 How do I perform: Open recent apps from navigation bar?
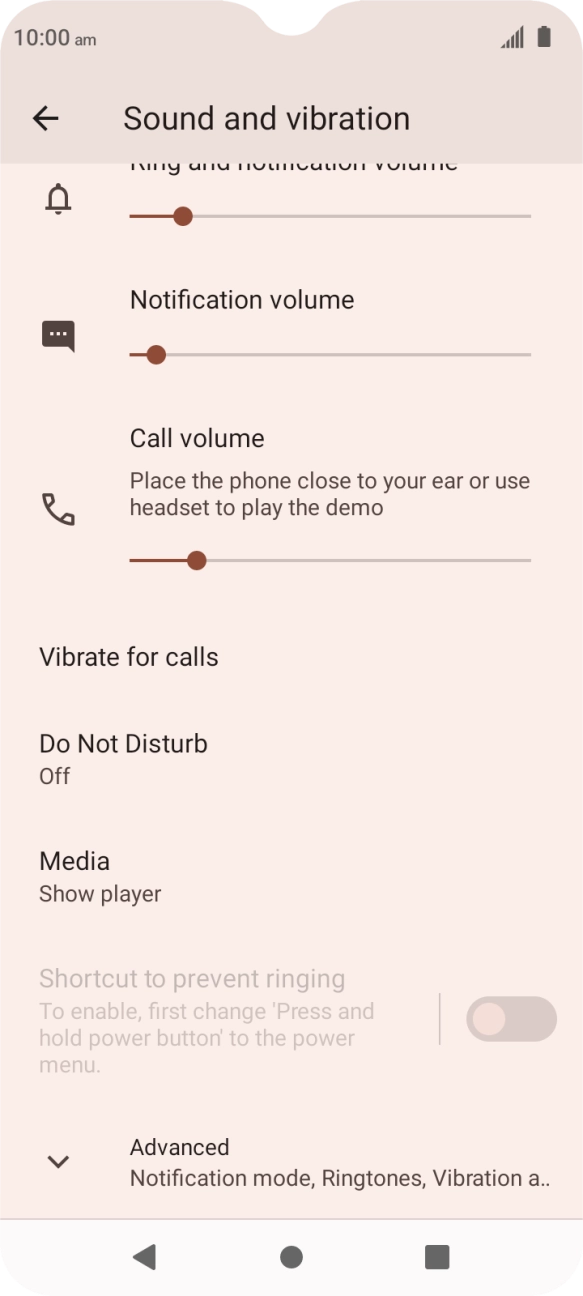(x=437, y=1257)
